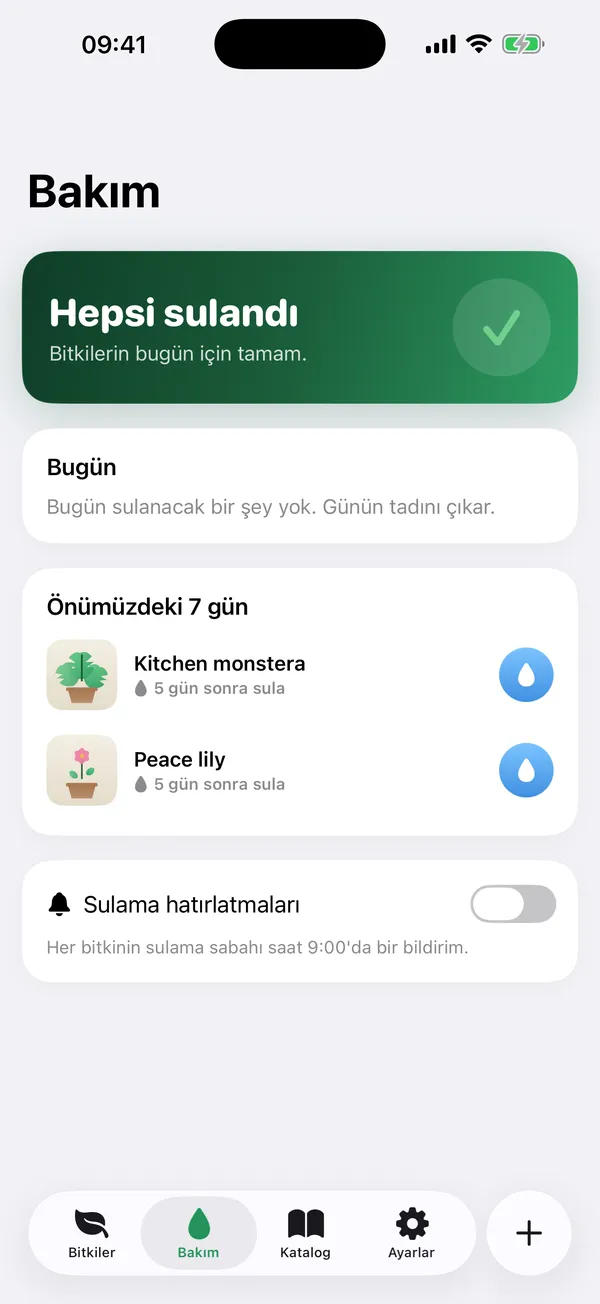Add a new plant with the plus button
The image size is (600, 1304).
528,1233
